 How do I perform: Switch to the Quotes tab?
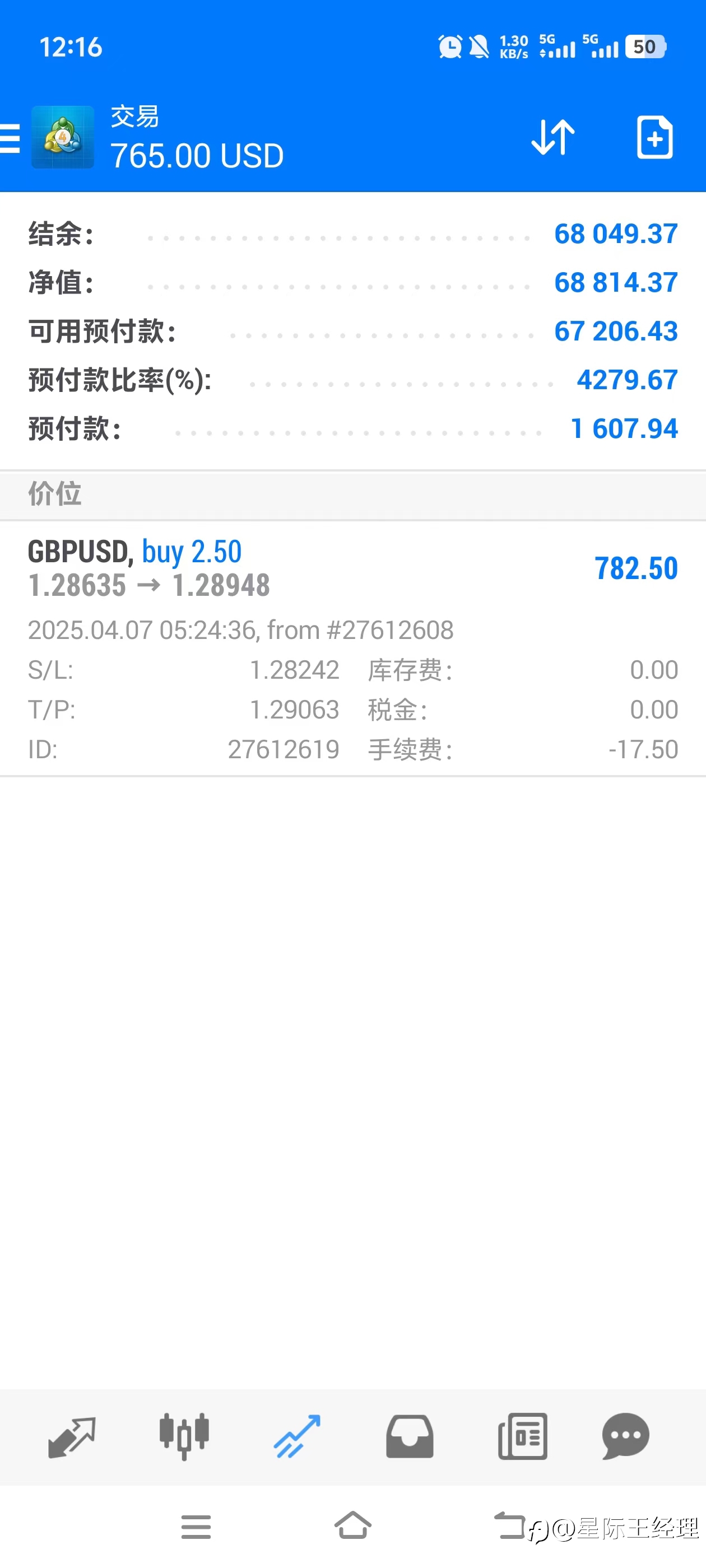coord(72,1437)
